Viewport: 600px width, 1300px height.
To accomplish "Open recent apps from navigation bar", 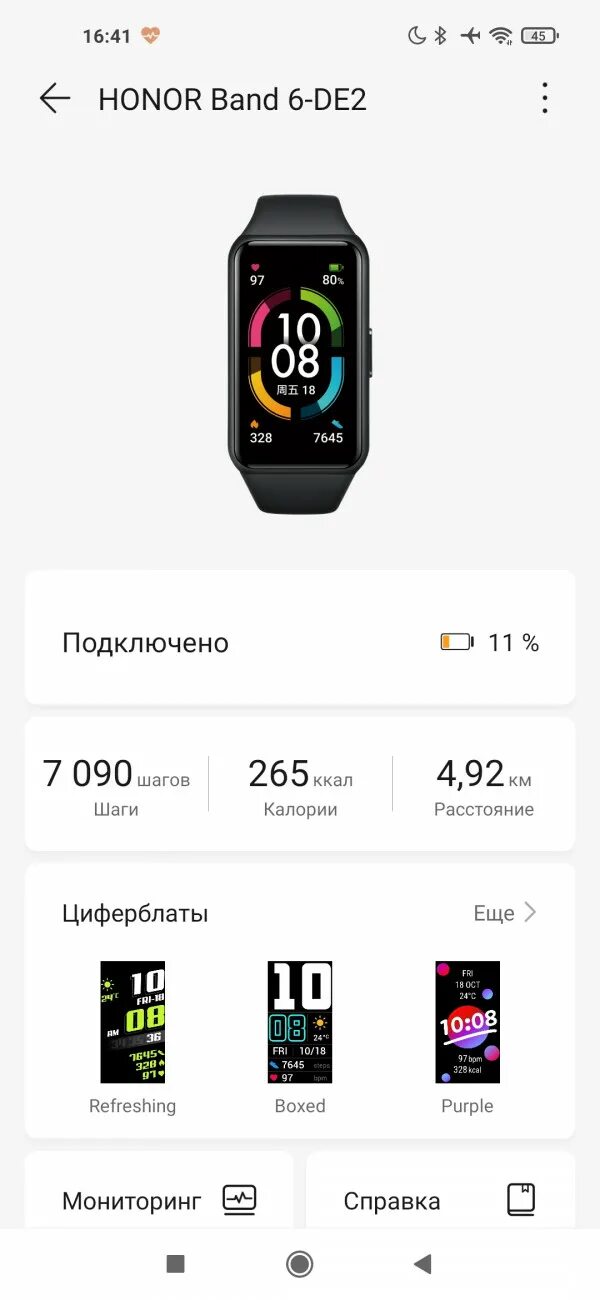I will tap(176, 1264).
